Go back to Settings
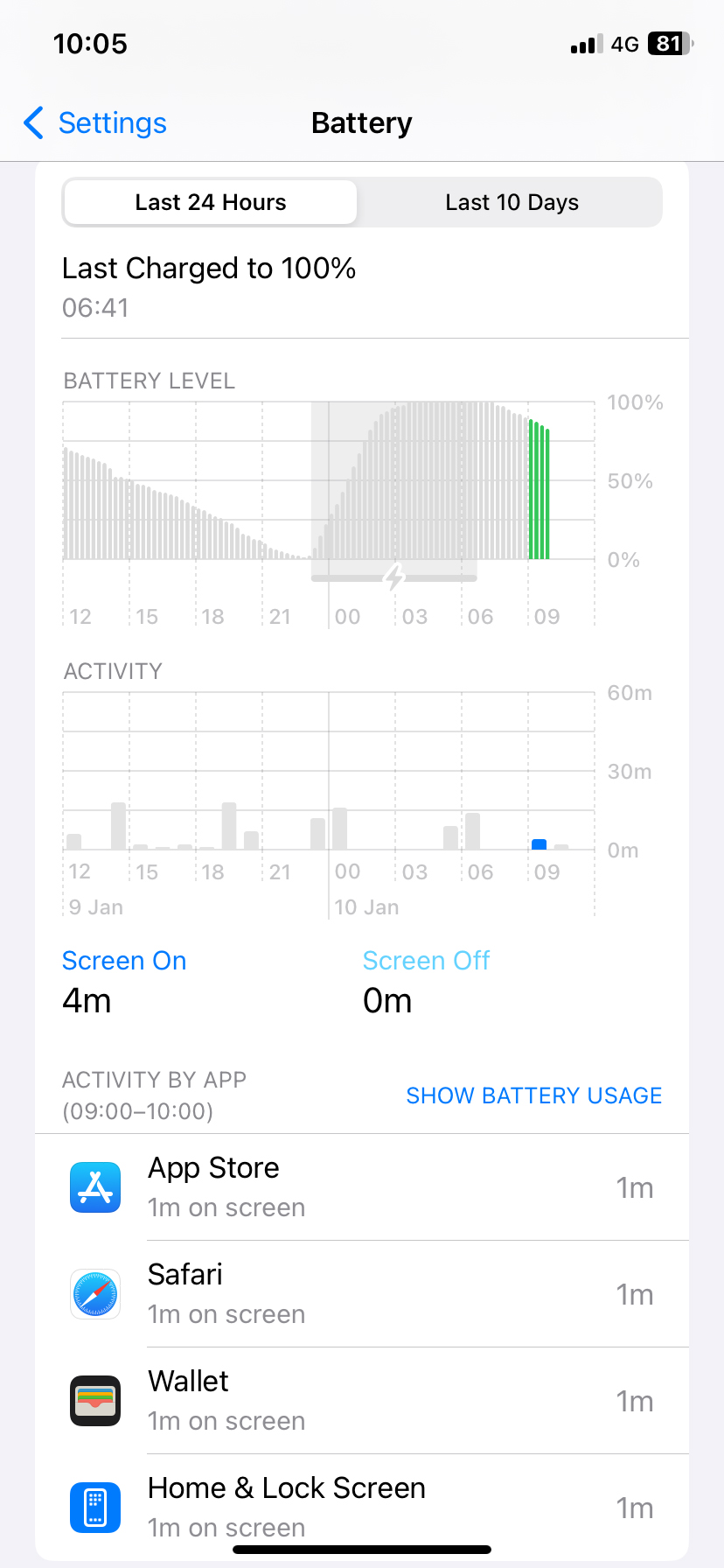 pos(95,123)
